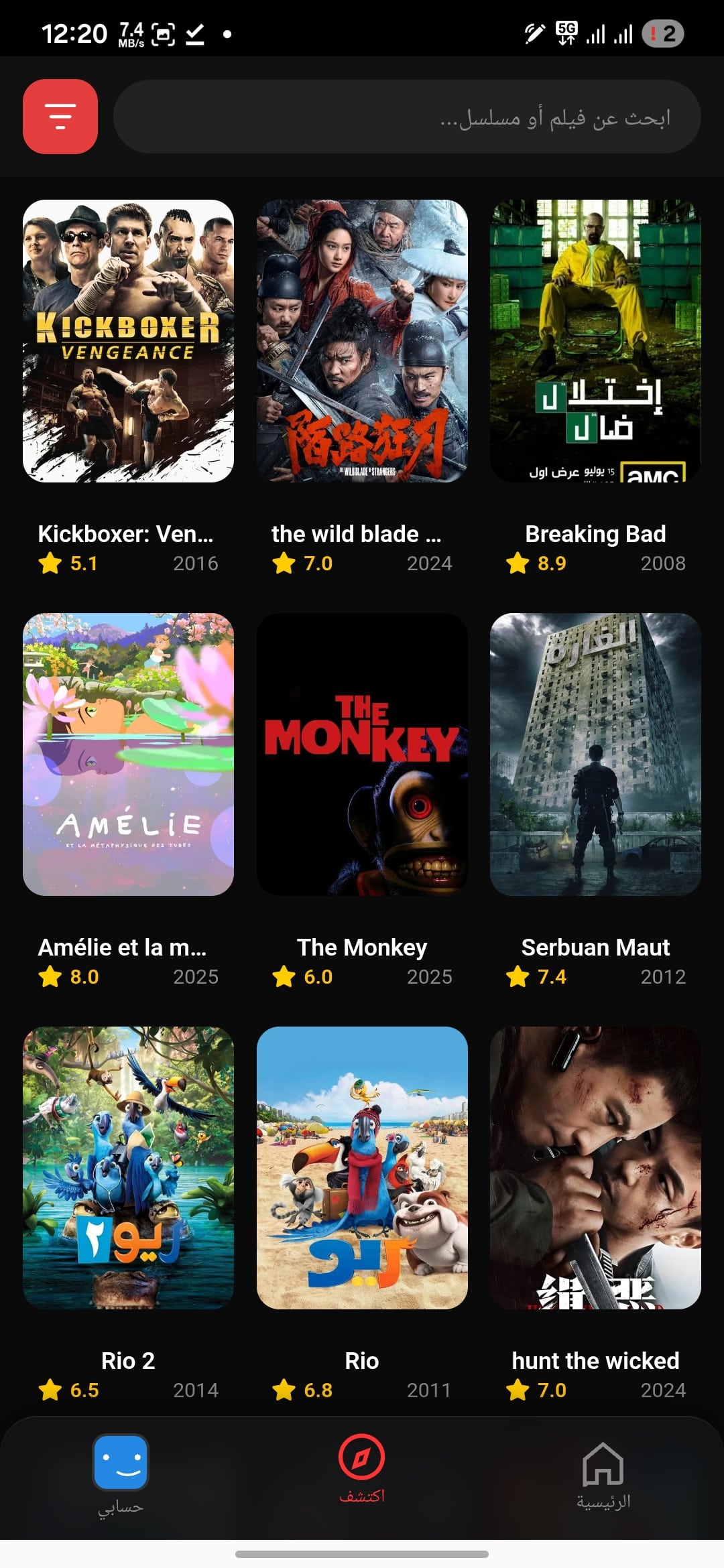Click the star icon next to Serbuan Maut

[x=516, y=976]
